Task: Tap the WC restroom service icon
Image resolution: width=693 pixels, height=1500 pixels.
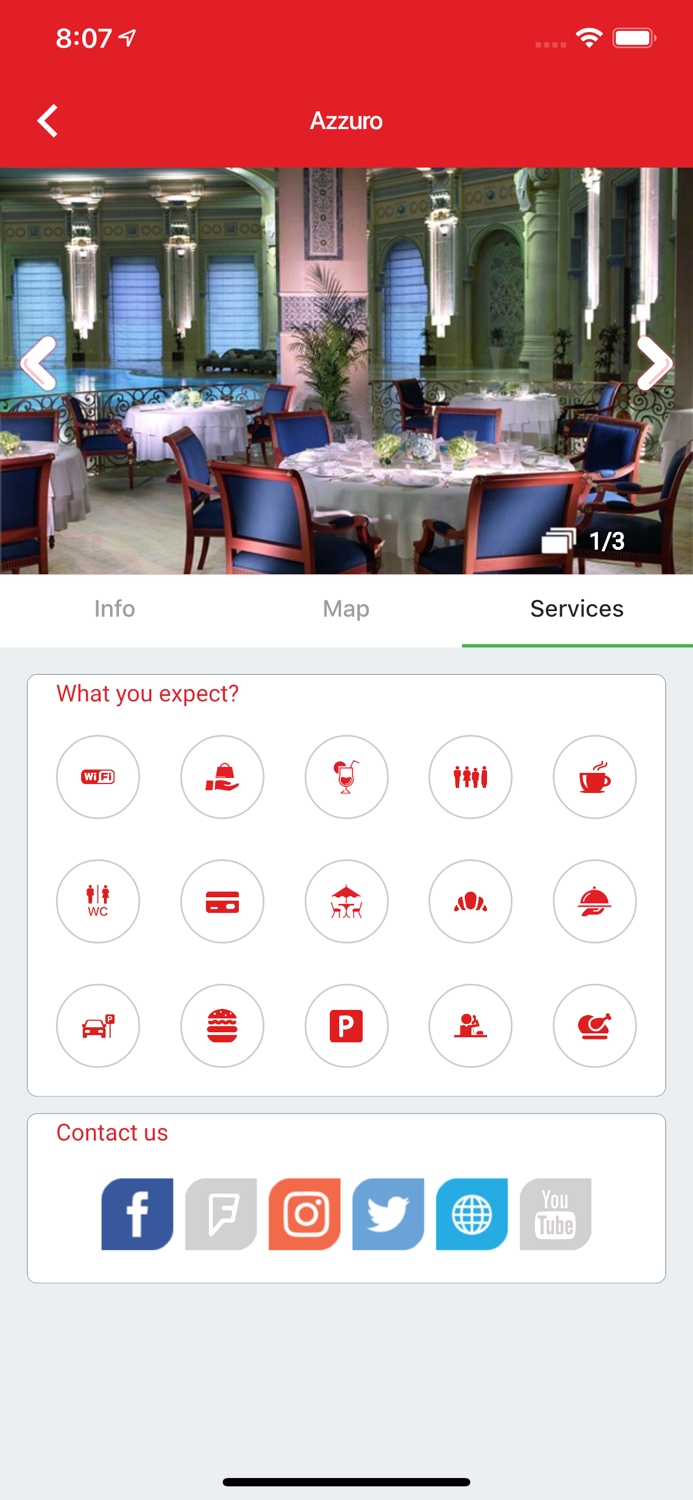Action: 98,901
